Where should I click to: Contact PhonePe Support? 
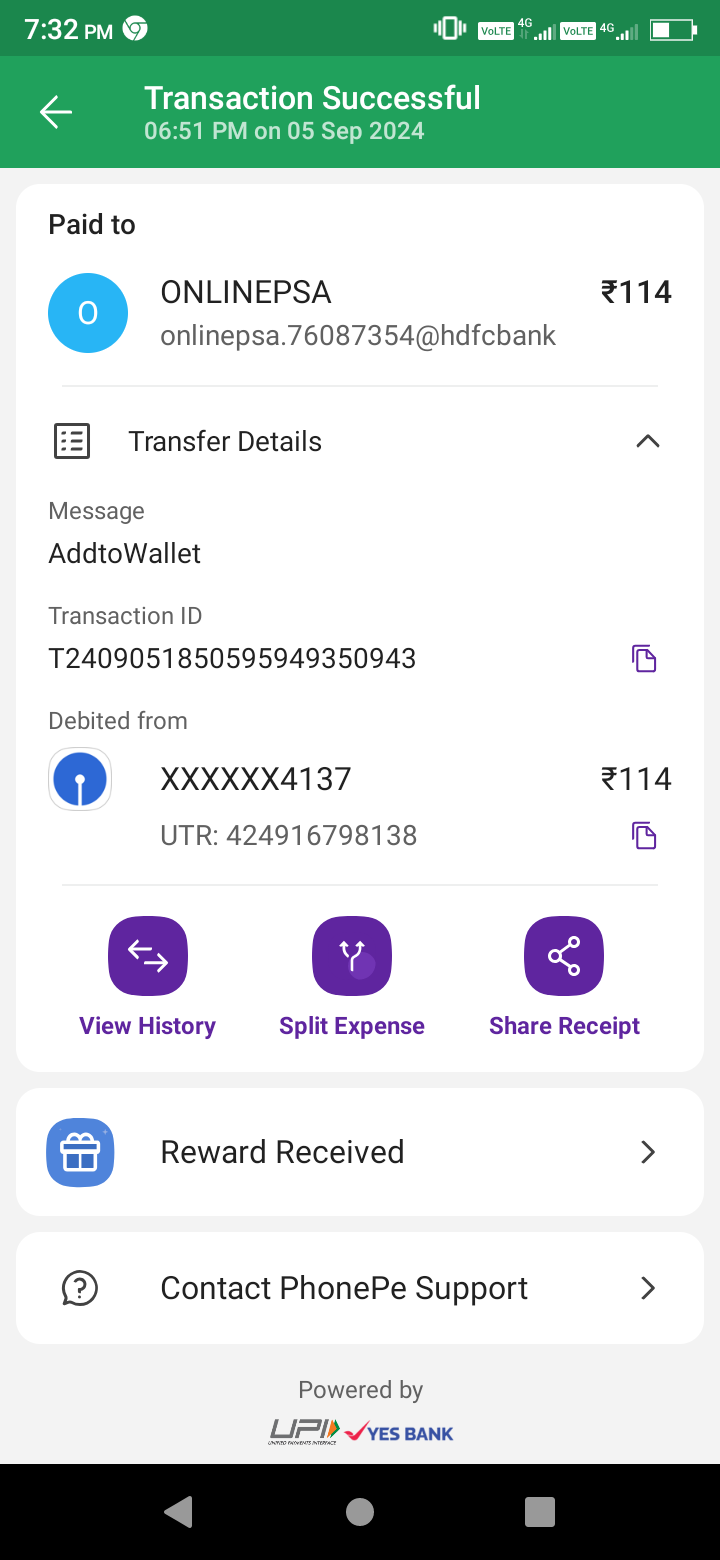(x=360, y=1288)
